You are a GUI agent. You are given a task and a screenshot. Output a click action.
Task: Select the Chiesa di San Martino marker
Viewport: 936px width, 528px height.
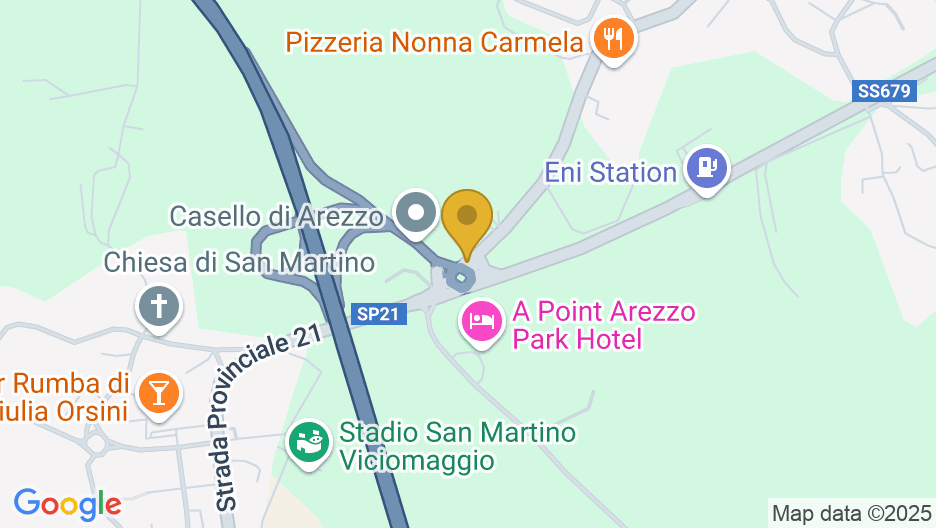(x=159, y=305)
